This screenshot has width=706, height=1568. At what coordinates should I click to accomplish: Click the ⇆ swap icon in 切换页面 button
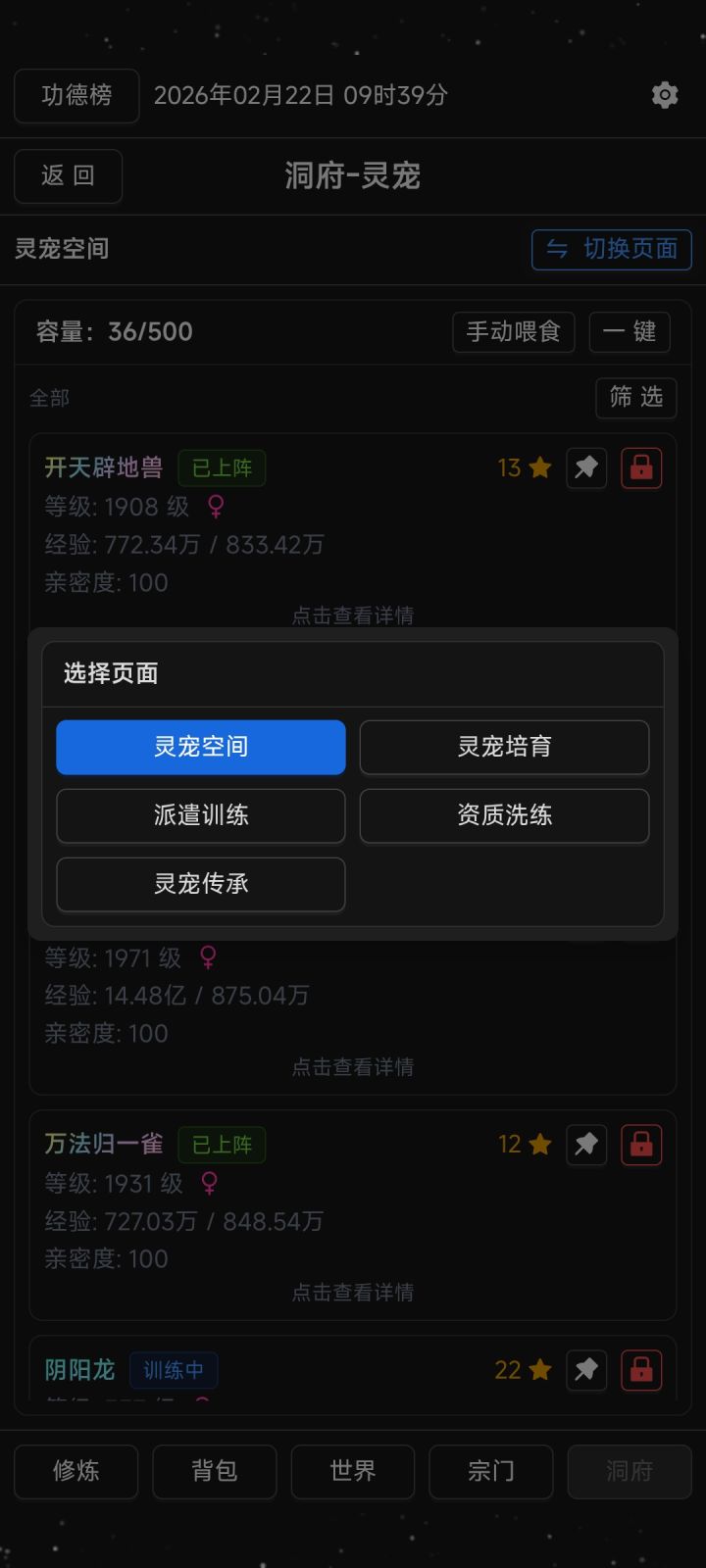tap(557, 250)
